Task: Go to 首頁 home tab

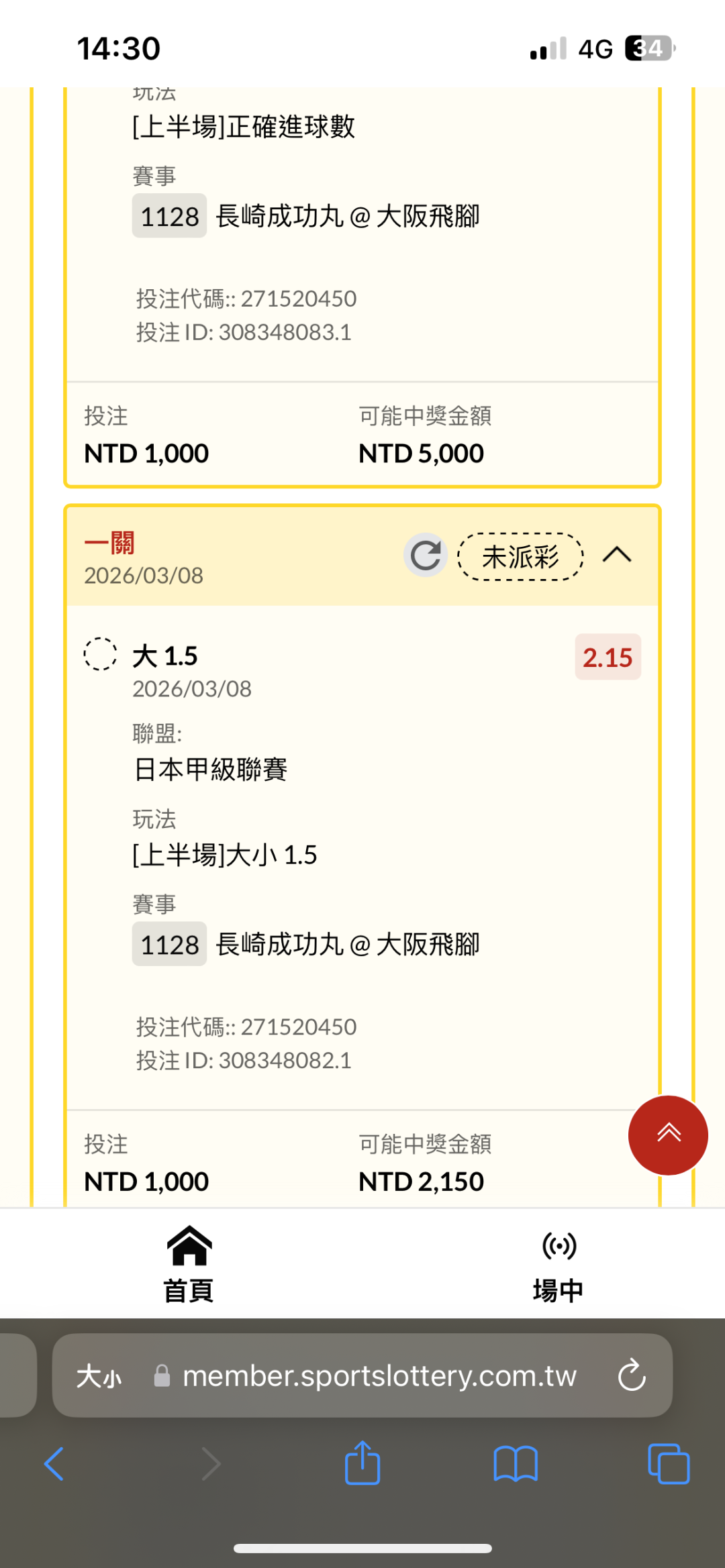Action: [x=189, y=1263]
